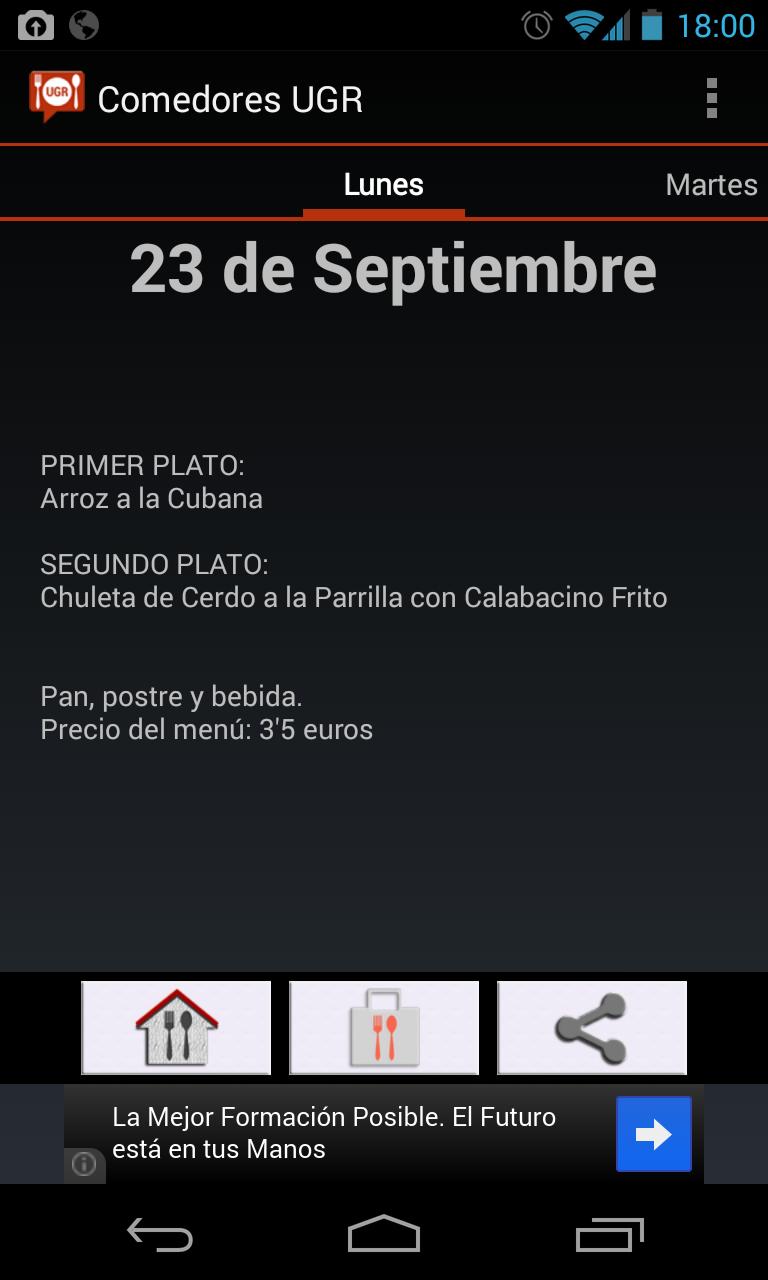The height and width of the screenshot is (1280, 768).
Task: Select the Lunes tab
Action: [x=383, y=184]
